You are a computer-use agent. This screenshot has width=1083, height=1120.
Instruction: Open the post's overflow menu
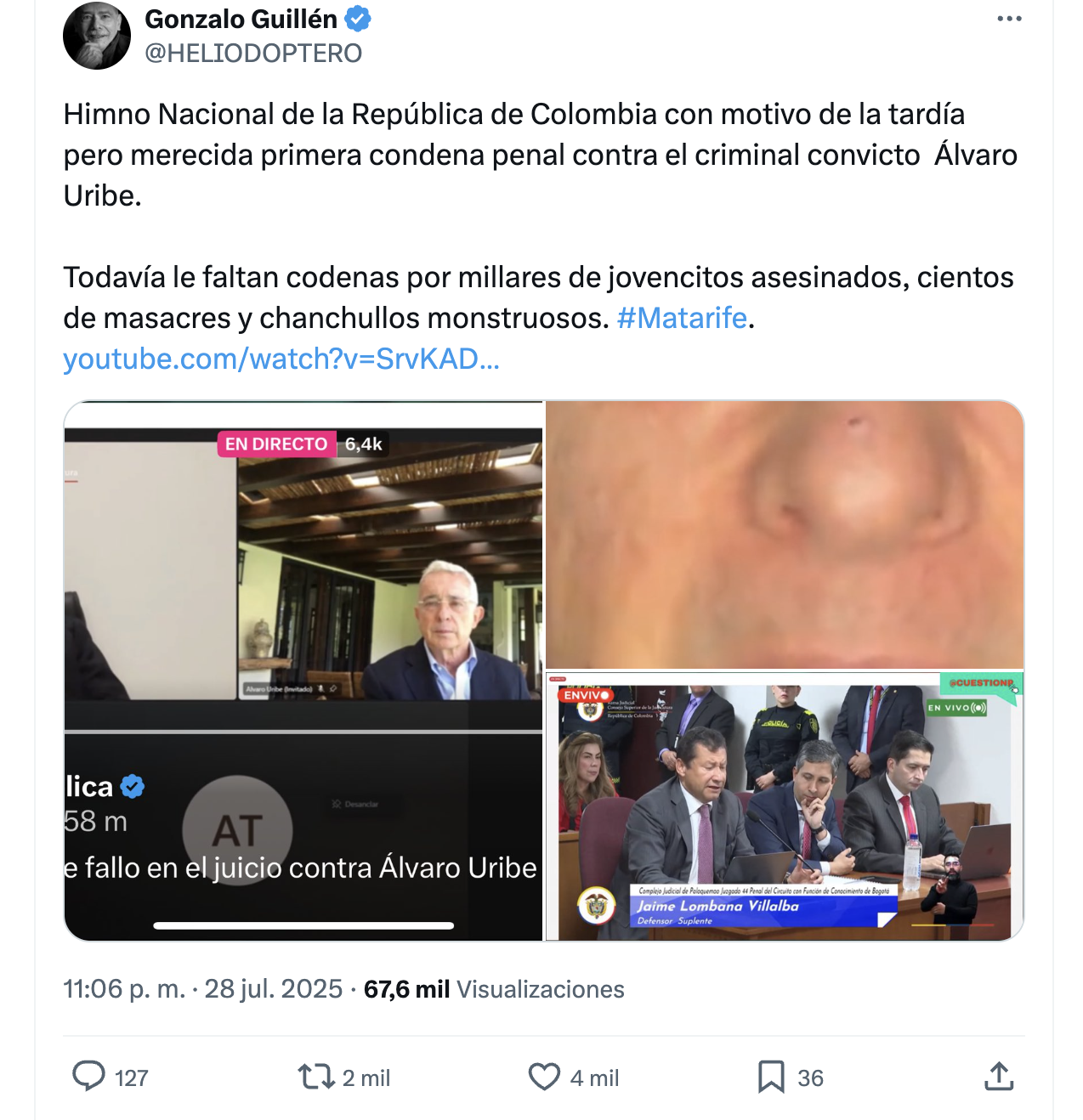(1009, 19)
